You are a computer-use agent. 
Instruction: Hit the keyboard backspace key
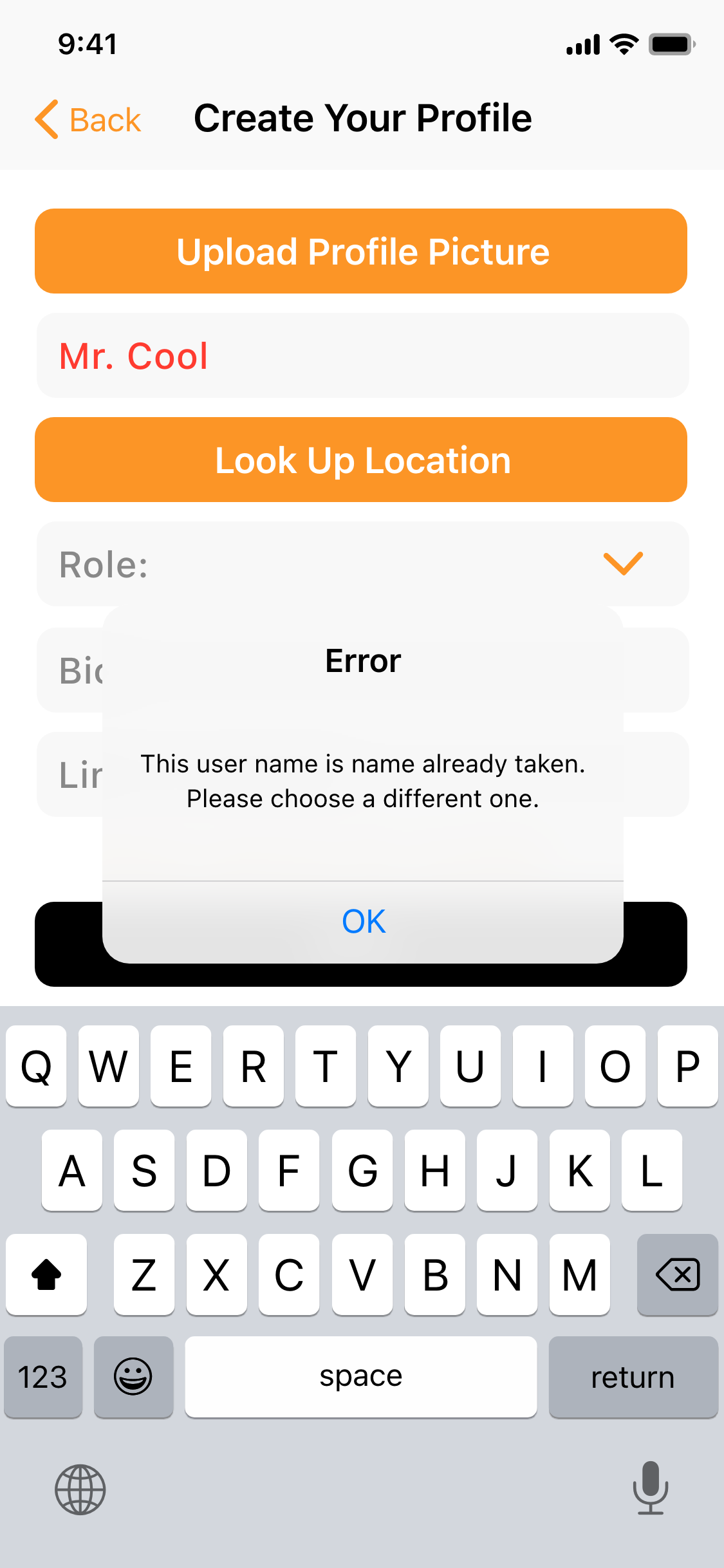[677, 1274]
